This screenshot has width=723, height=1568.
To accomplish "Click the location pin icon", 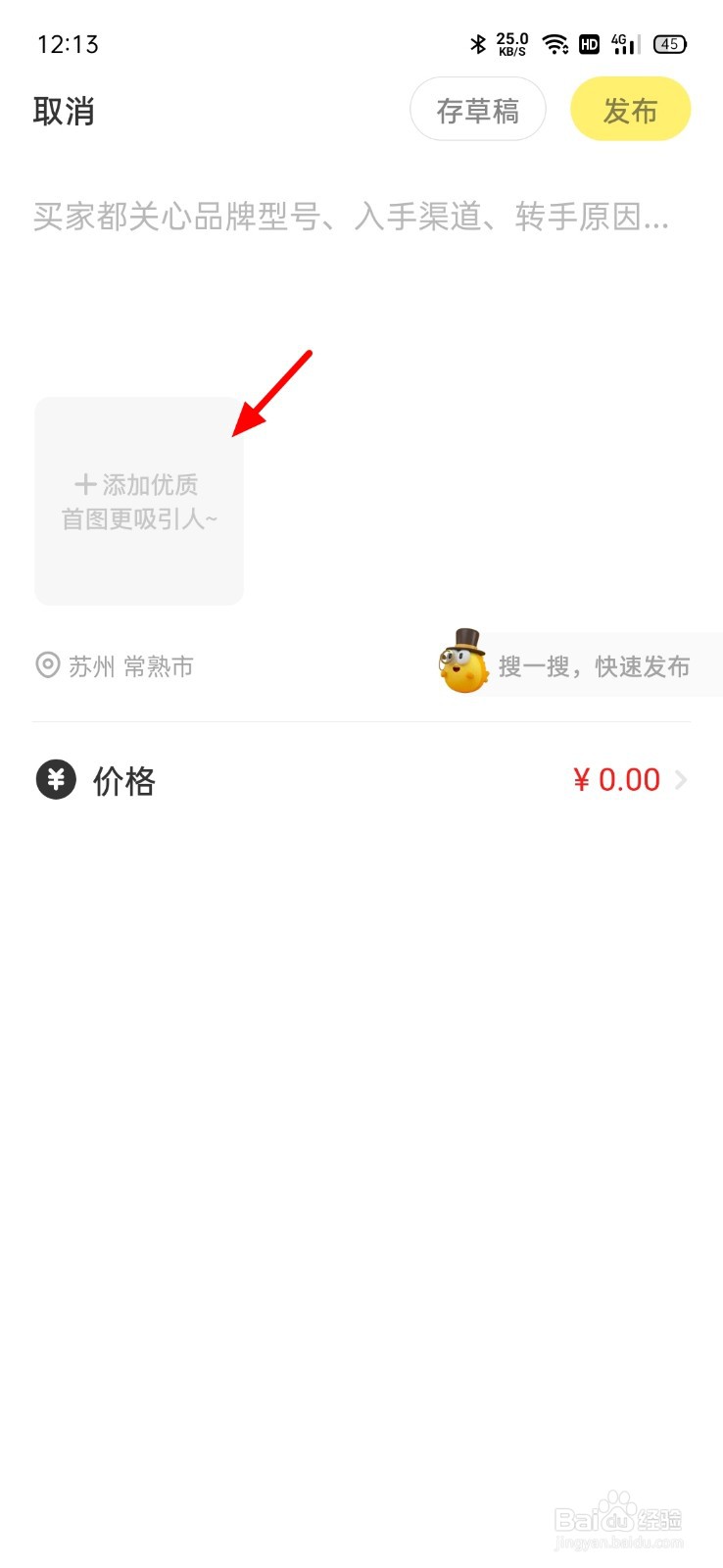I will [43, 665].
